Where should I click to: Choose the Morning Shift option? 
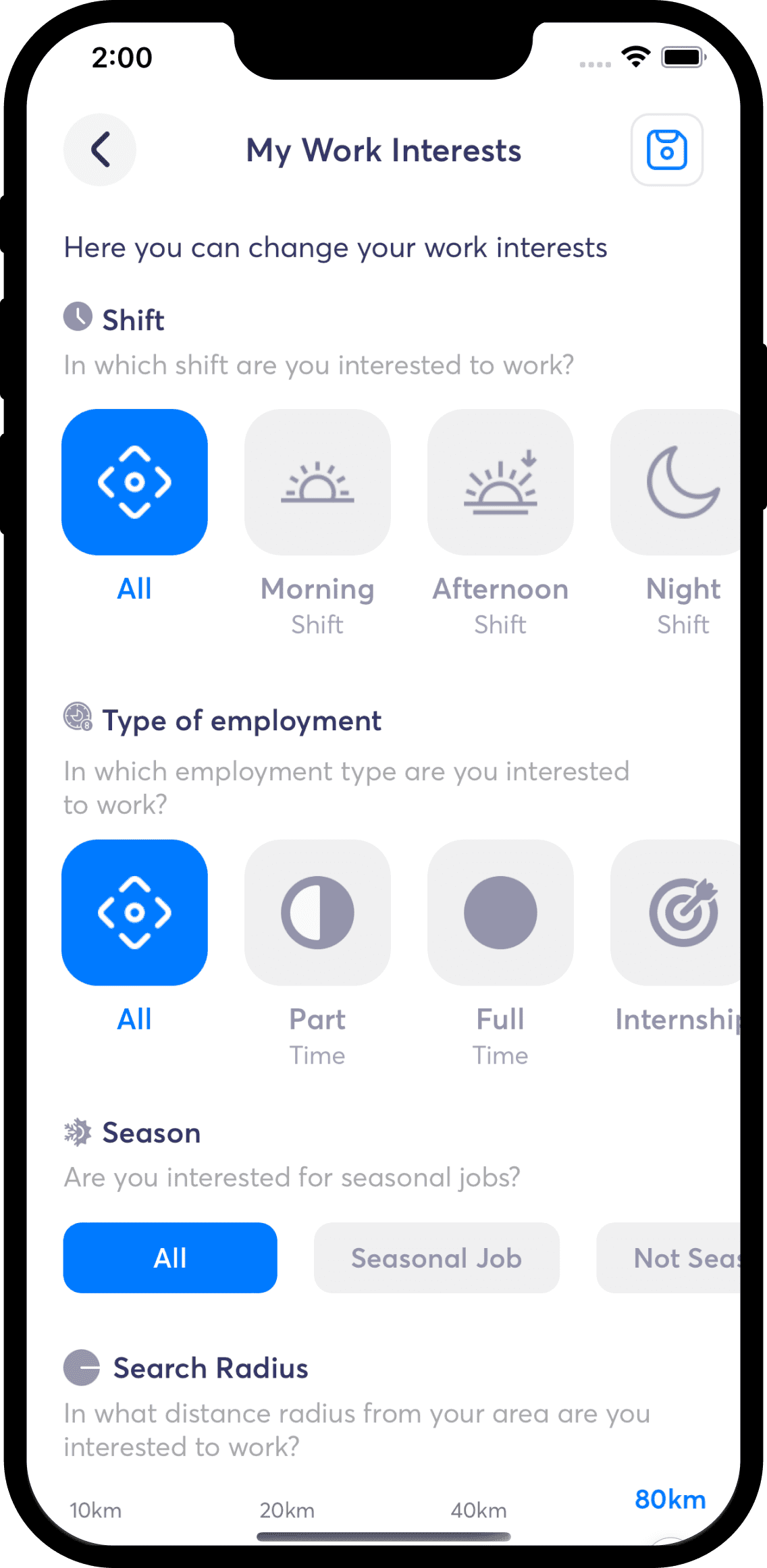pyautogui.click(x=317, y=482)
